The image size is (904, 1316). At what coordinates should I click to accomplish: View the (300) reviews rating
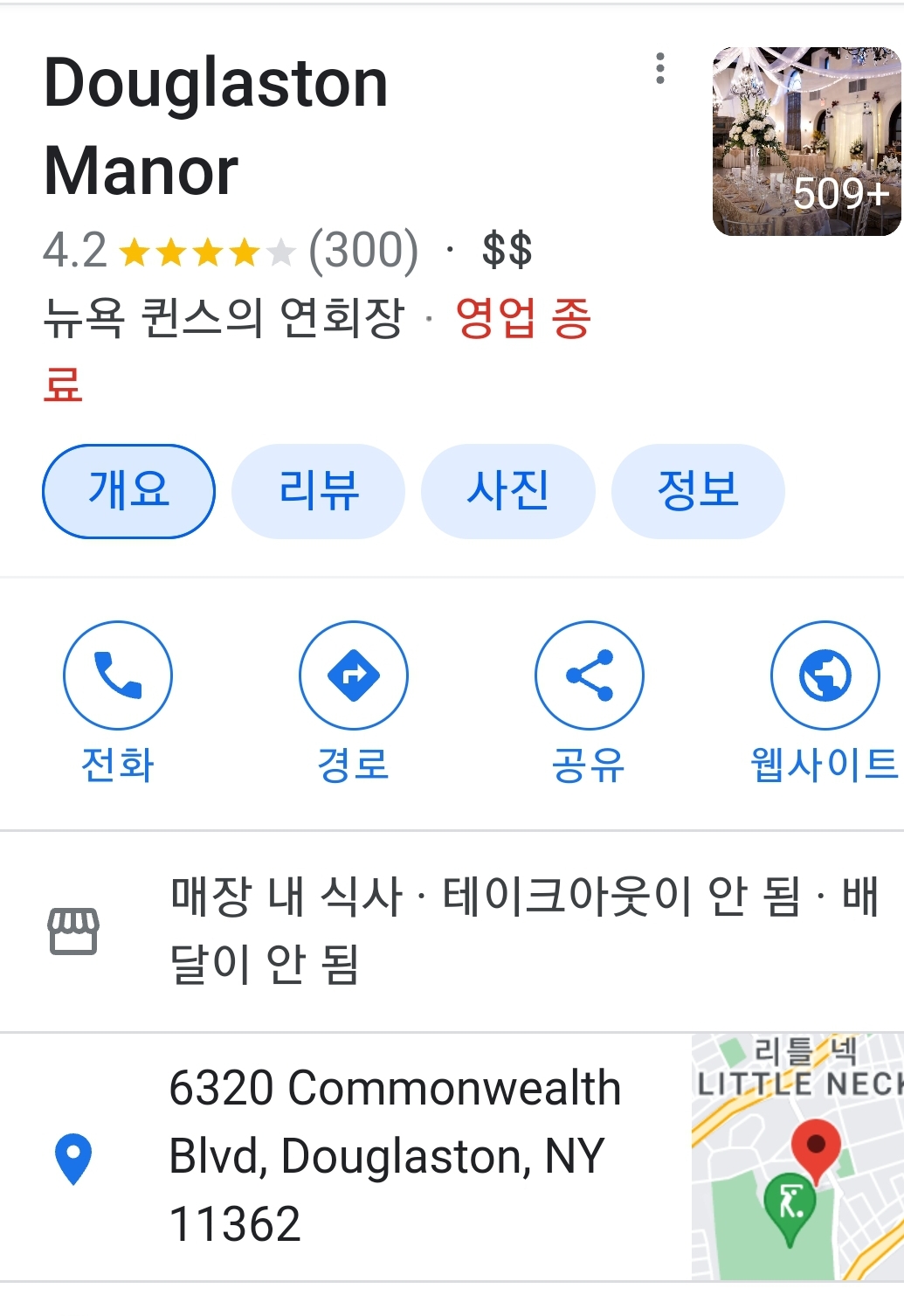pyautogui.click(x=363, y=251)
